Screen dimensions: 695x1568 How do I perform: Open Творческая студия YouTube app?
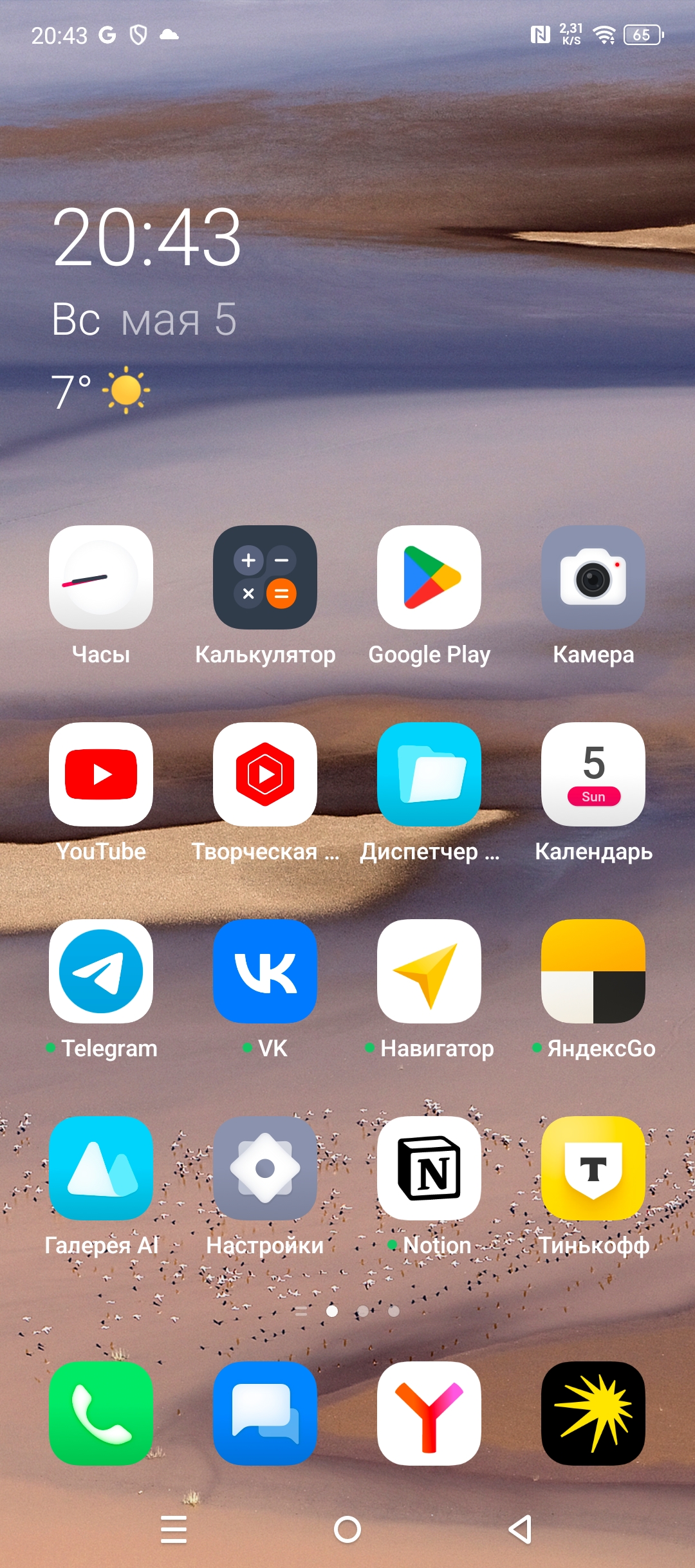point(265,774)
